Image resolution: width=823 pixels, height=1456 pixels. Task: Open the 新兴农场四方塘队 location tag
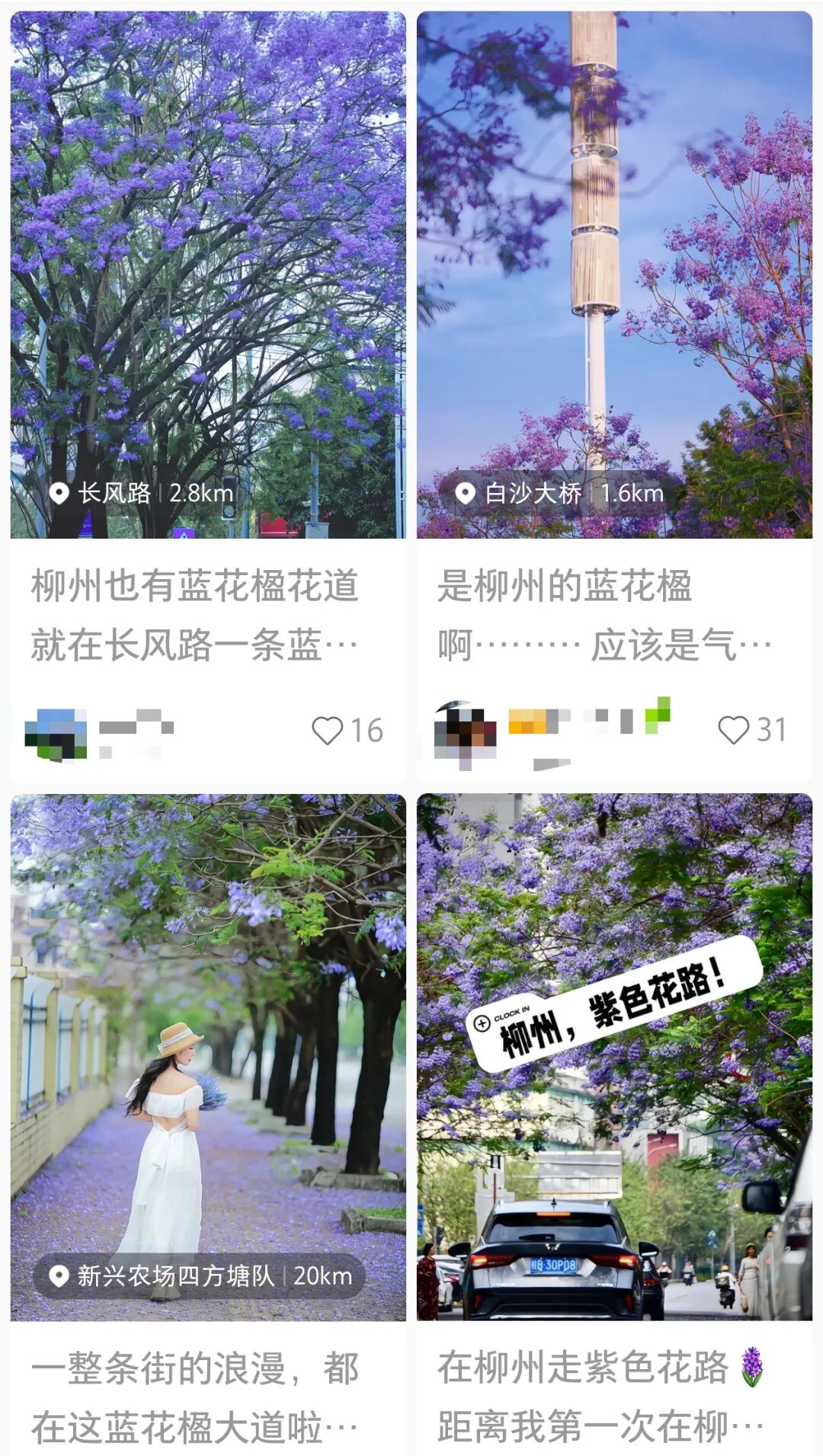(200, 1275)
